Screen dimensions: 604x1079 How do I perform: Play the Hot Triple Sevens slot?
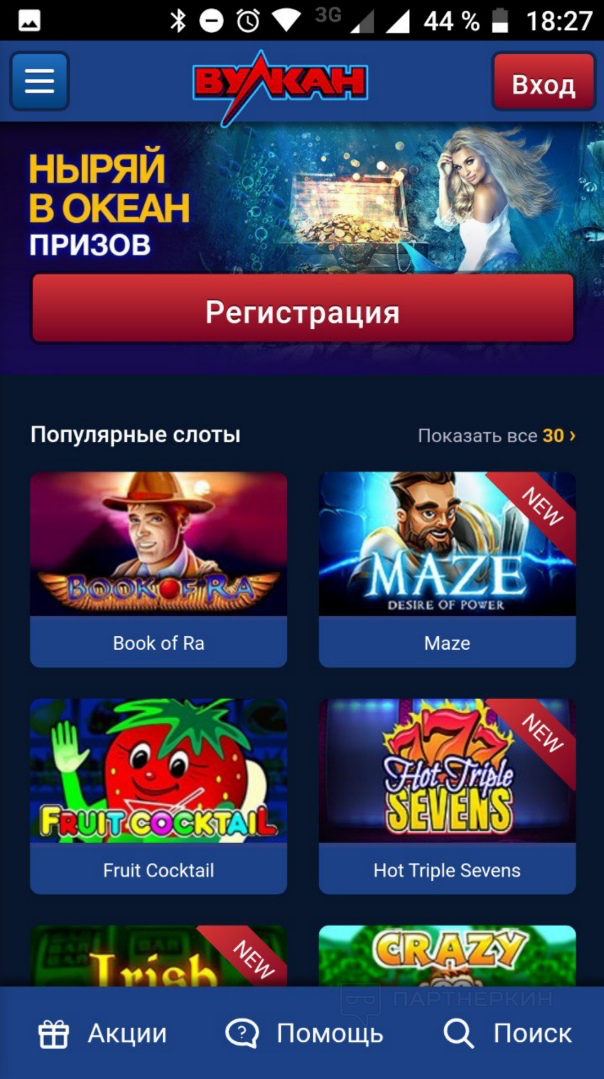447,794
